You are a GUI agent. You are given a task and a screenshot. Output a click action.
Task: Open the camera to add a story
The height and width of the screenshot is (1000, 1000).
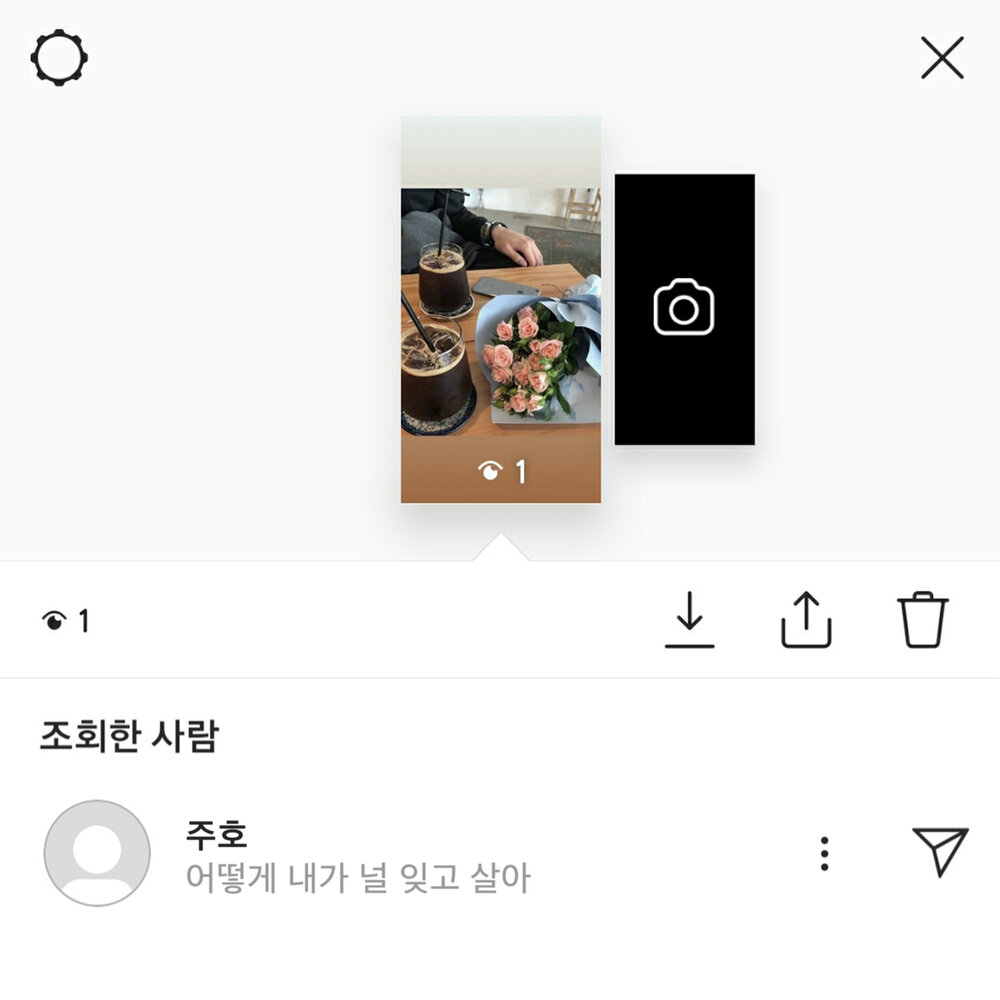684,309
